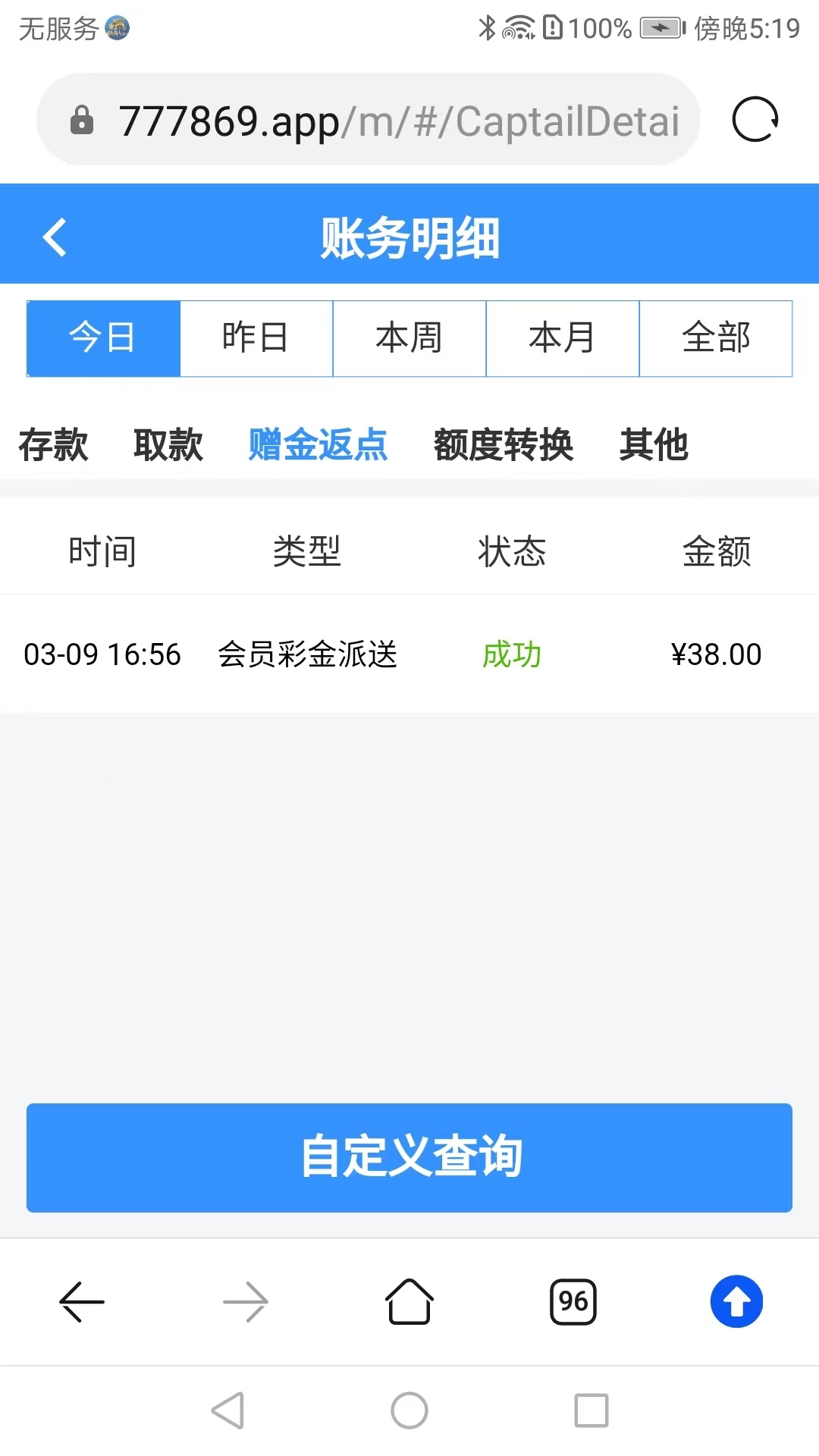Switch to the 取款 category
819x1456 pixels.
tap(168, 444)
